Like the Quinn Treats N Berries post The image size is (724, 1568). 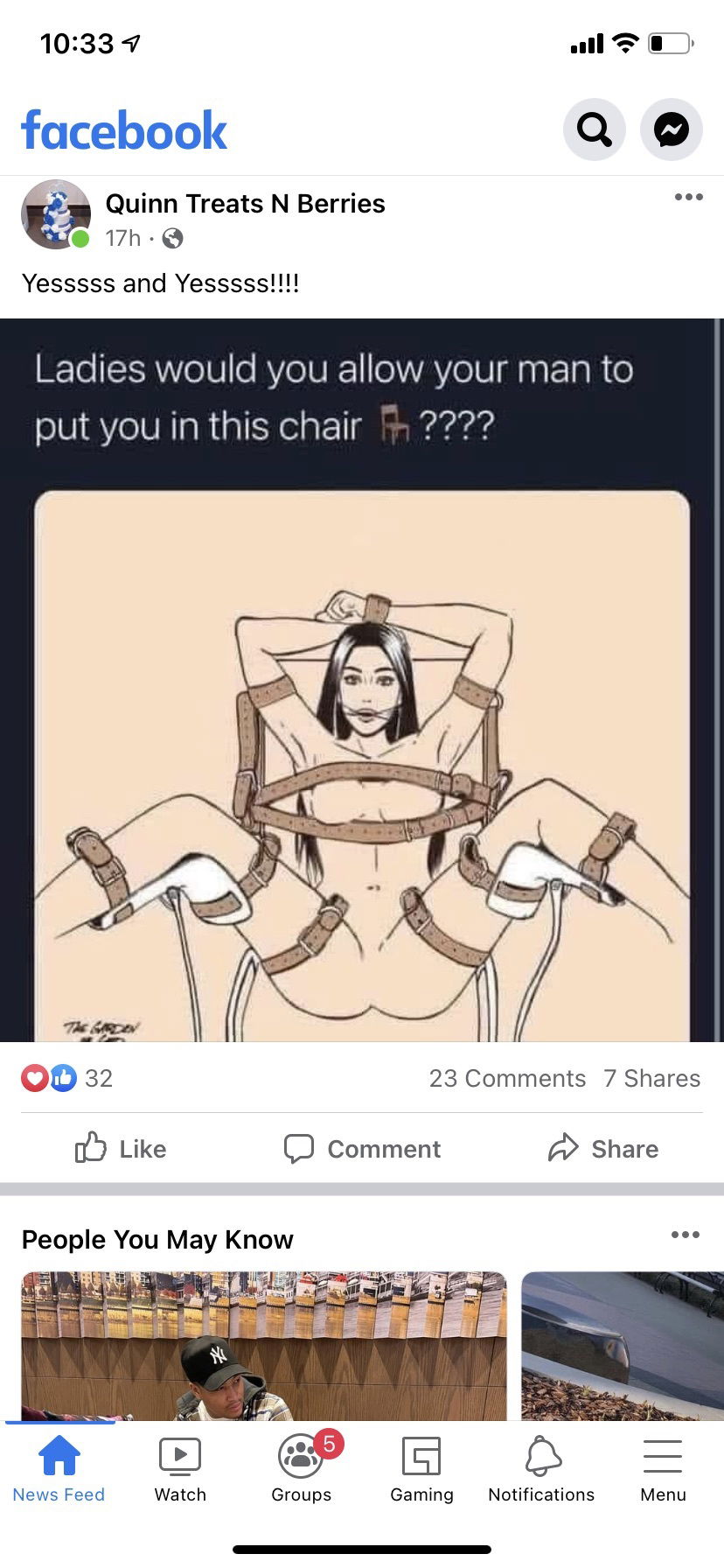click(x=121, y=1148)
